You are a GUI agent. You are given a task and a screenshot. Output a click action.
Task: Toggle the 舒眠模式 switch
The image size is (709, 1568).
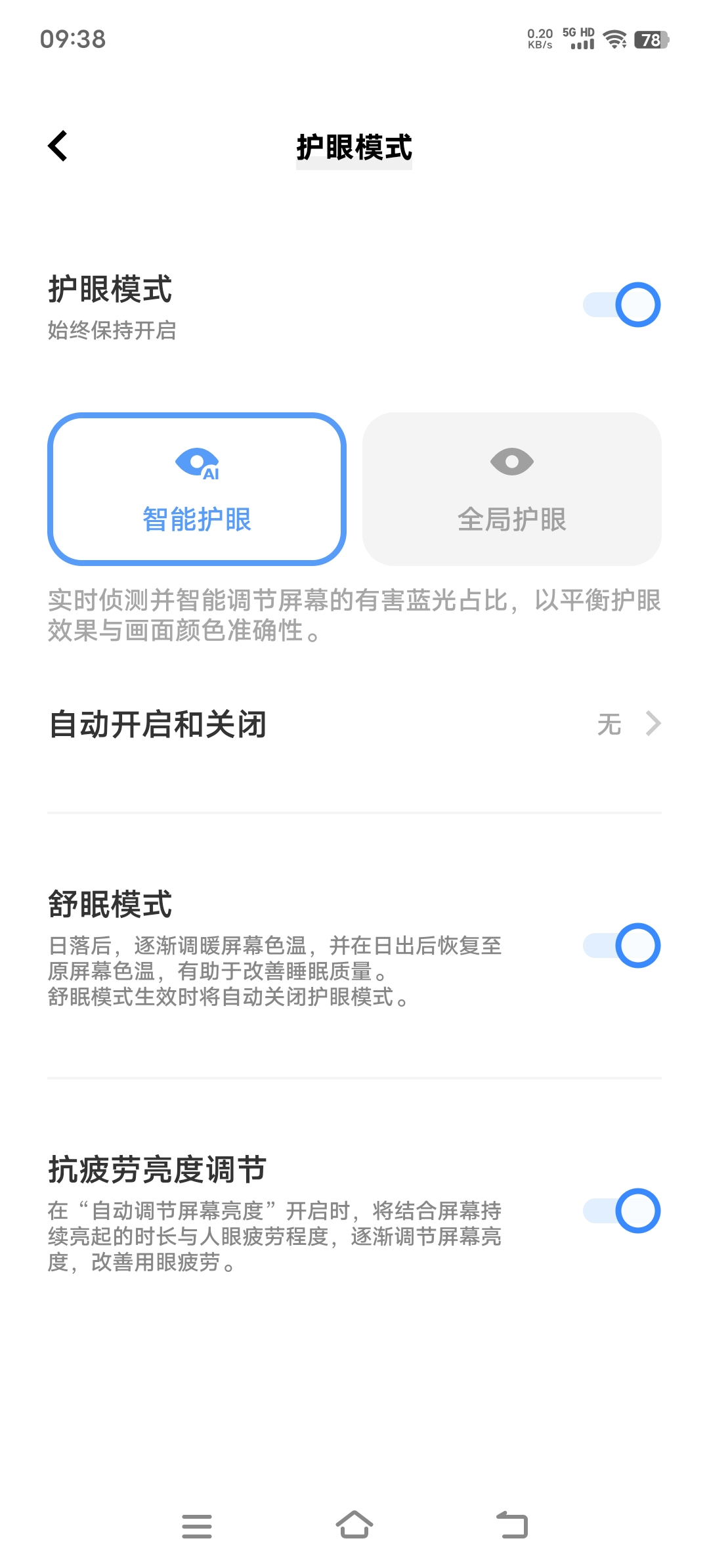622,946
